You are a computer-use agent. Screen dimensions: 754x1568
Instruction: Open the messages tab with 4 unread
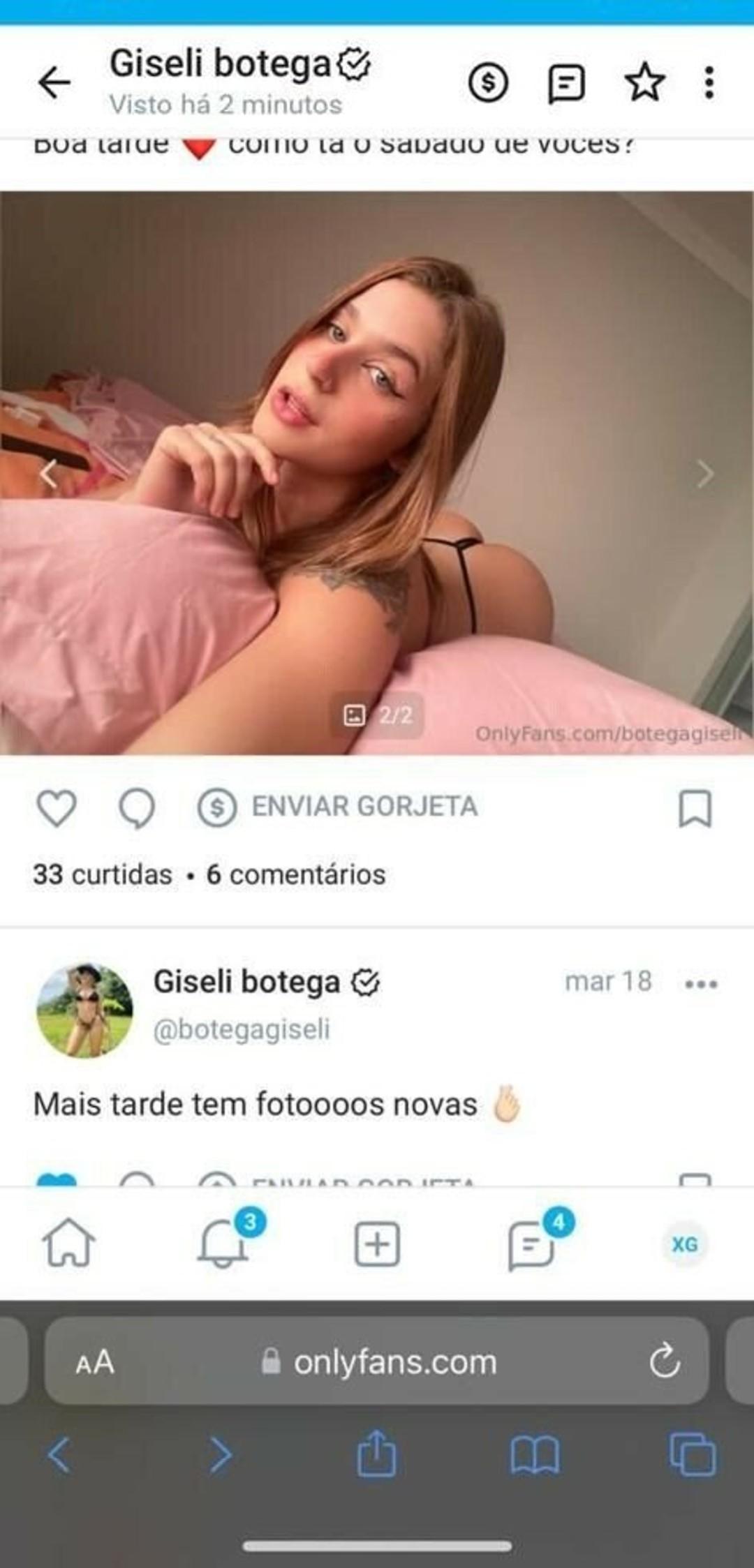click(532, 1244)
